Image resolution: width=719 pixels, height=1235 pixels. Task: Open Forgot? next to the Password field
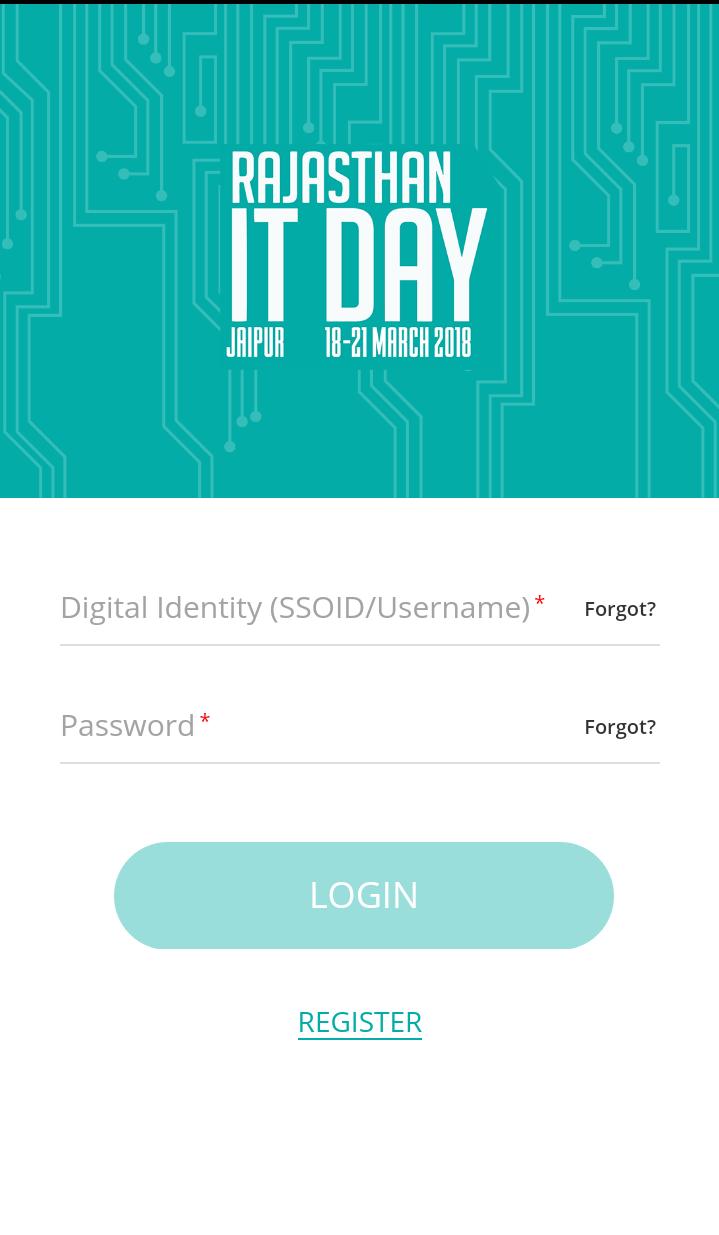pyautogui.click(x=620, y=727)
